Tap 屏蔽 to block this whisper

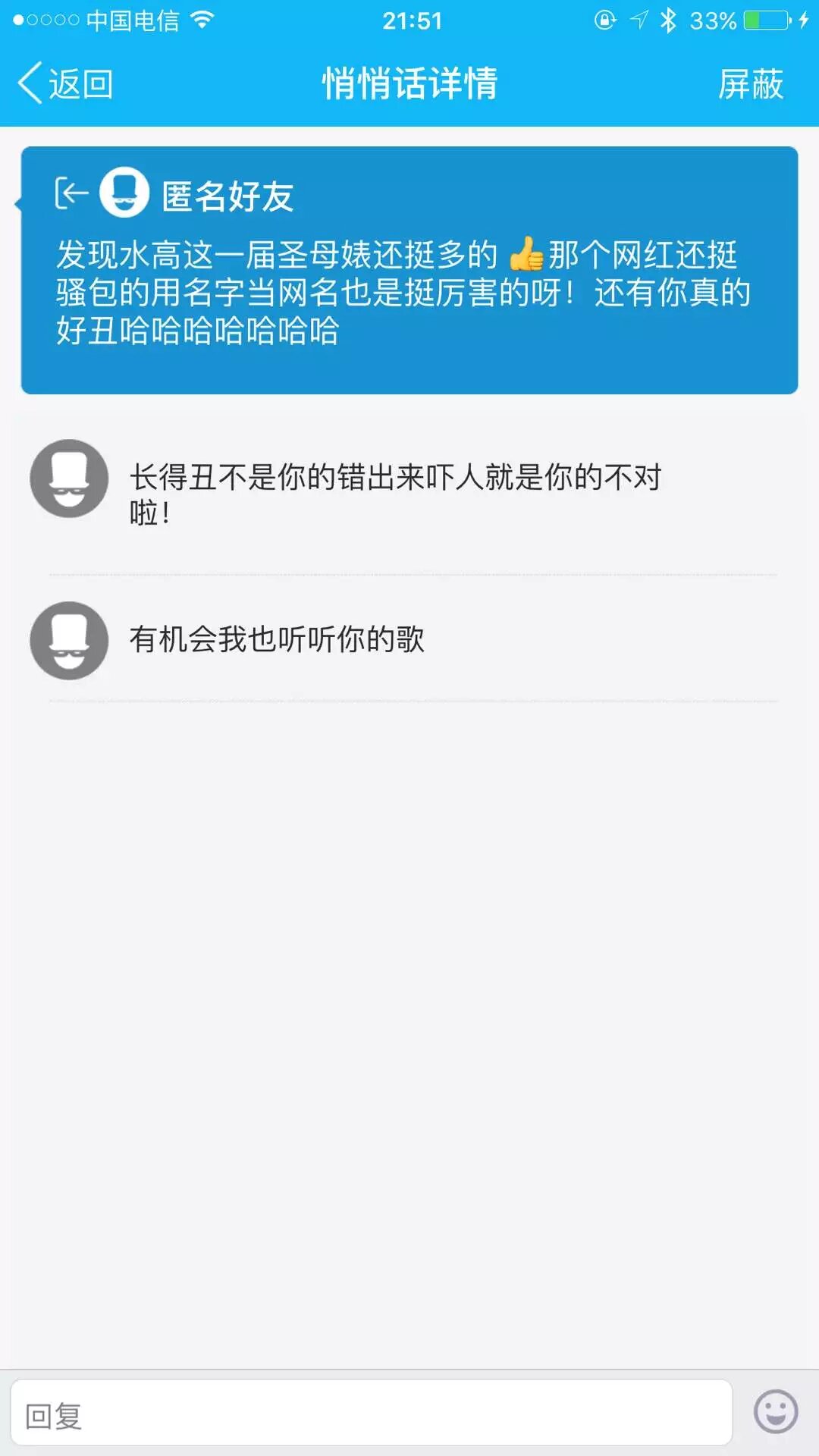tap(750, 83)
